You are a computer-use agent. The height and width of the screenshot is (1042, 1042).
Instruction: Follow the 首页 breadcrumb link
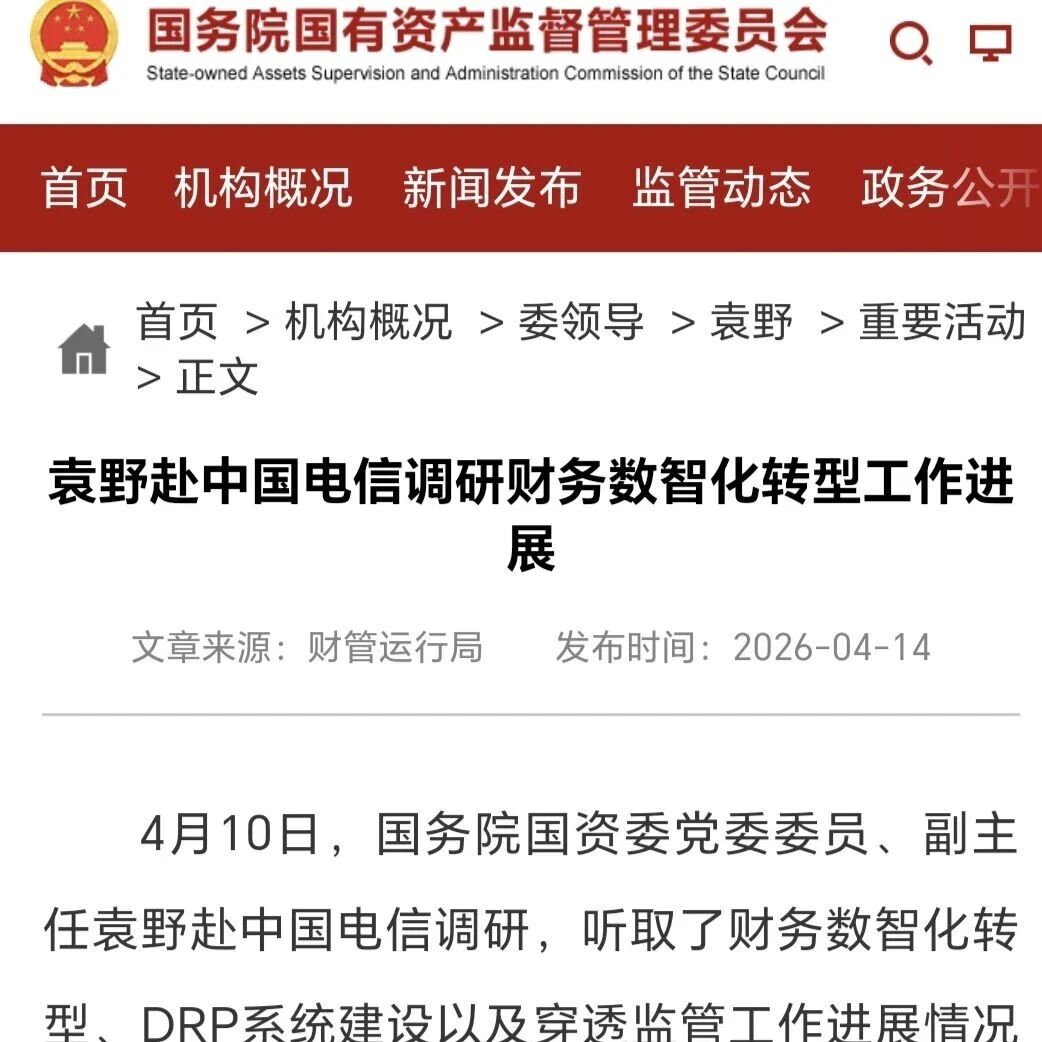pos(177,322)
